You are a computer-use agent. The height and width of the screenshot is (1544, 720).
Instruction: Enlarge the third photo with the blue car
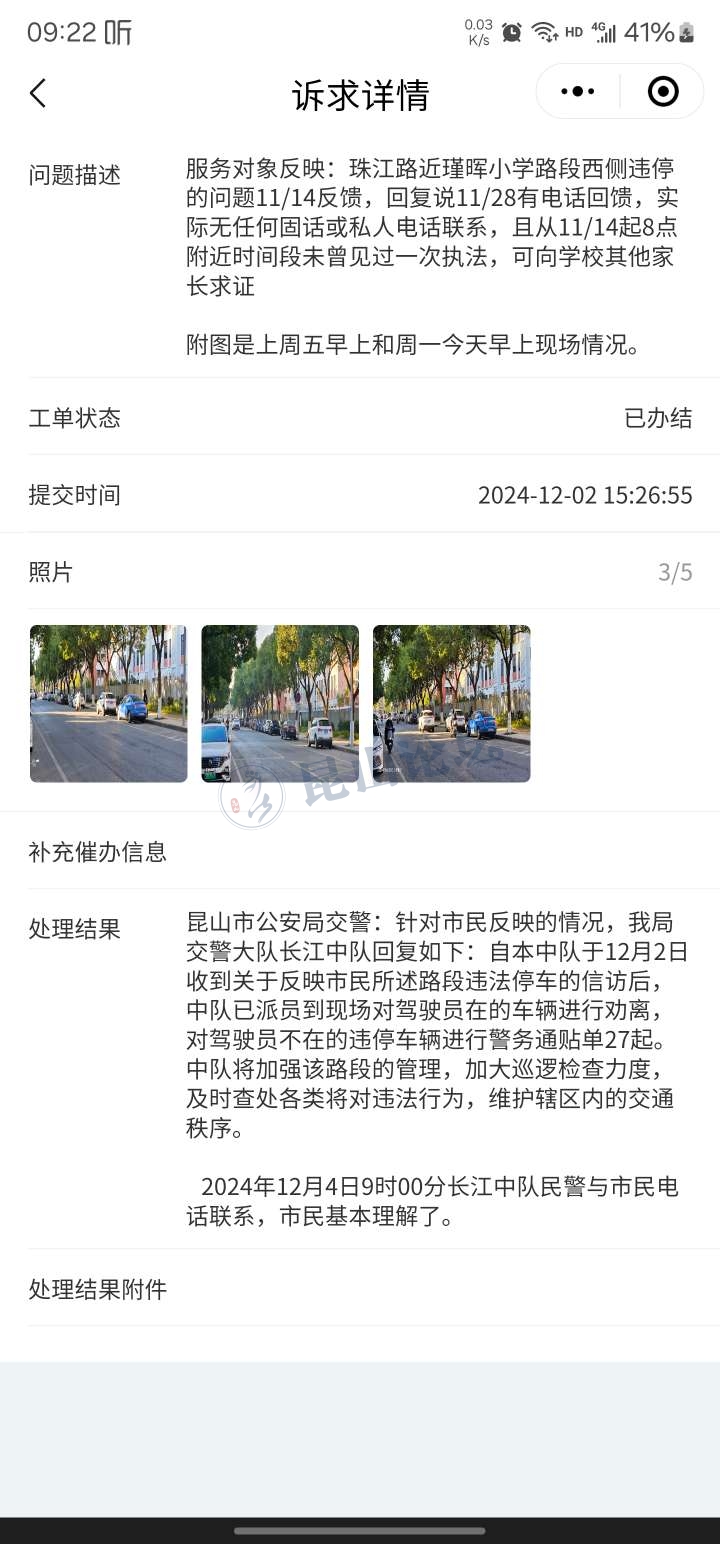tap(451, 703)
